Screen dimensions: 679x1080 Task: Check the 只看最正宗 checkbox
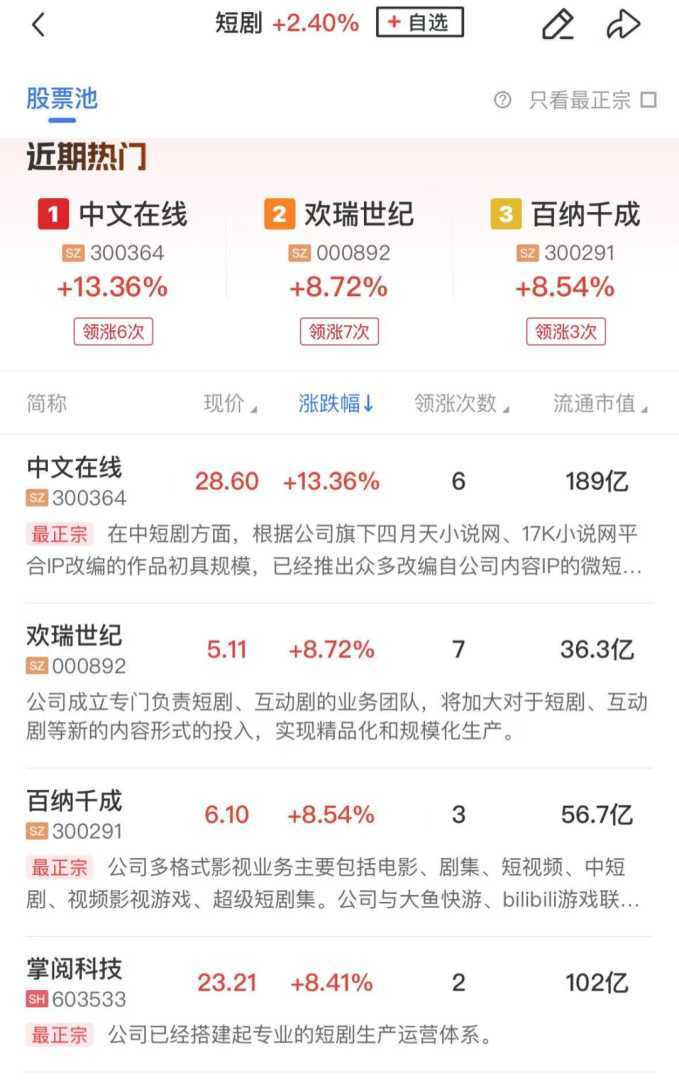pyautogui.click(x=648, y=100)
